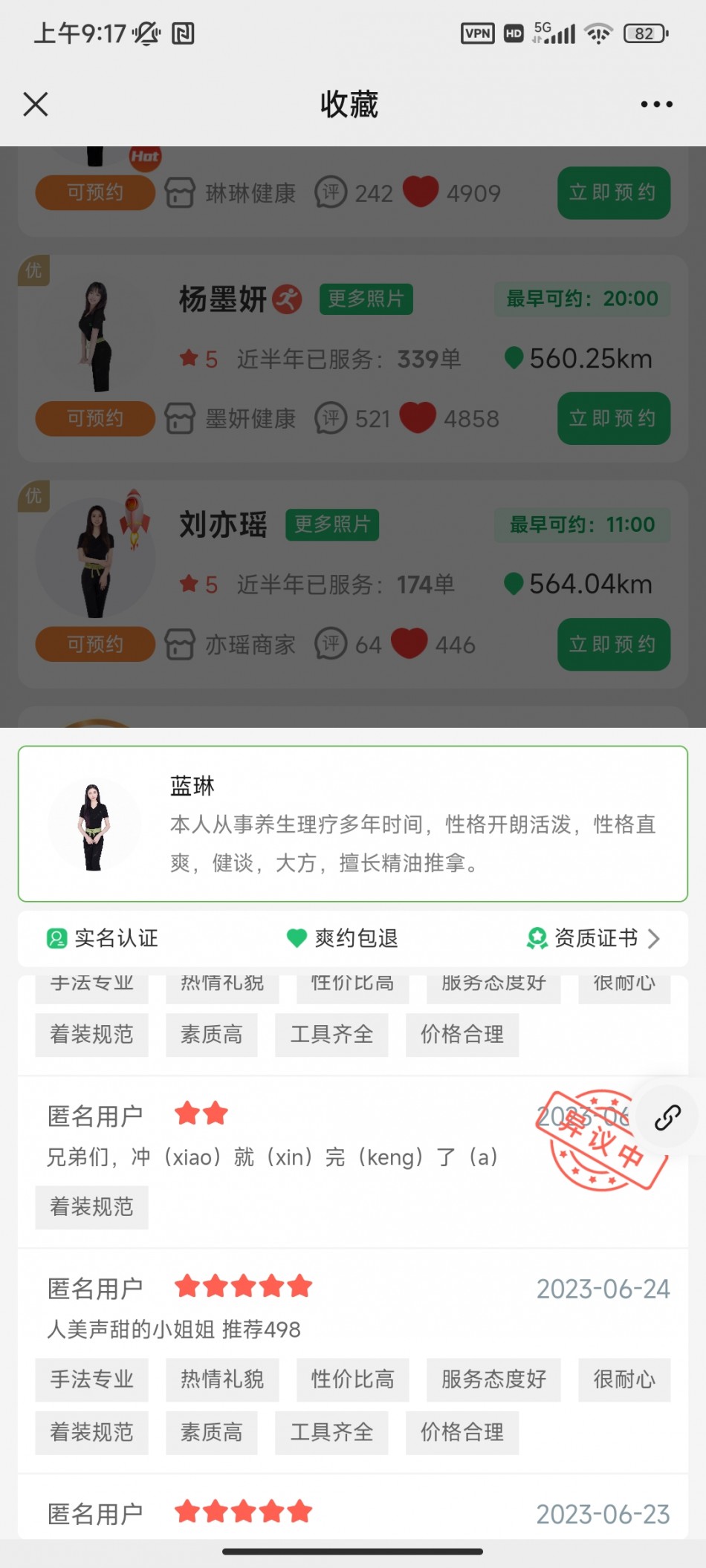The image size is (706, 1568).
Task: Book 杨墨妍 with 立即预约
Action: pyautogui.click(x=614, y=418)
